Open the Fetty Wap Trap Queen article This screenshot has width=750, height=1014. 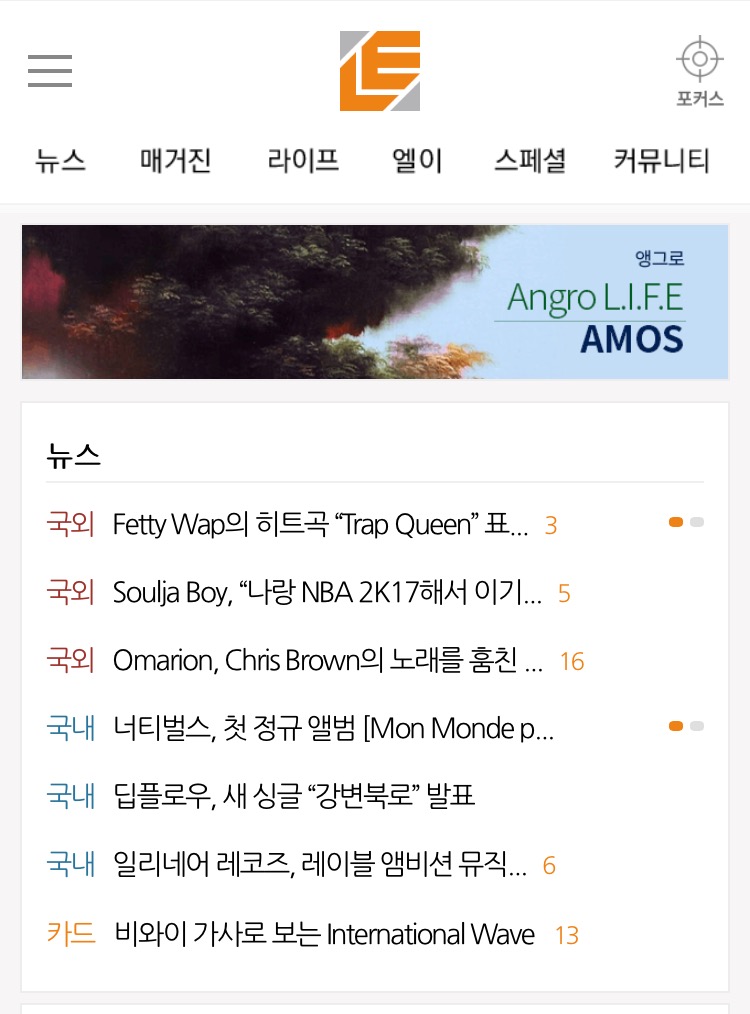click(x=320, y=524)
